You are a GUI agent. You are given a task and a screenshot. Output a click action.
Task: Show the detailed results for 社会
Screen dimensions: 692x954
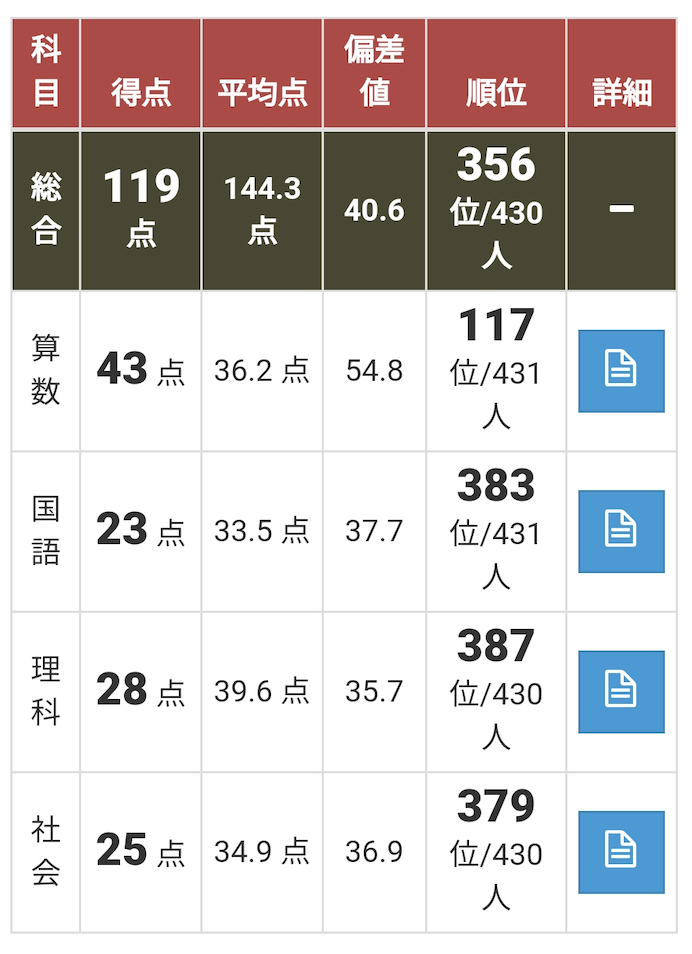tap(621, 852)
